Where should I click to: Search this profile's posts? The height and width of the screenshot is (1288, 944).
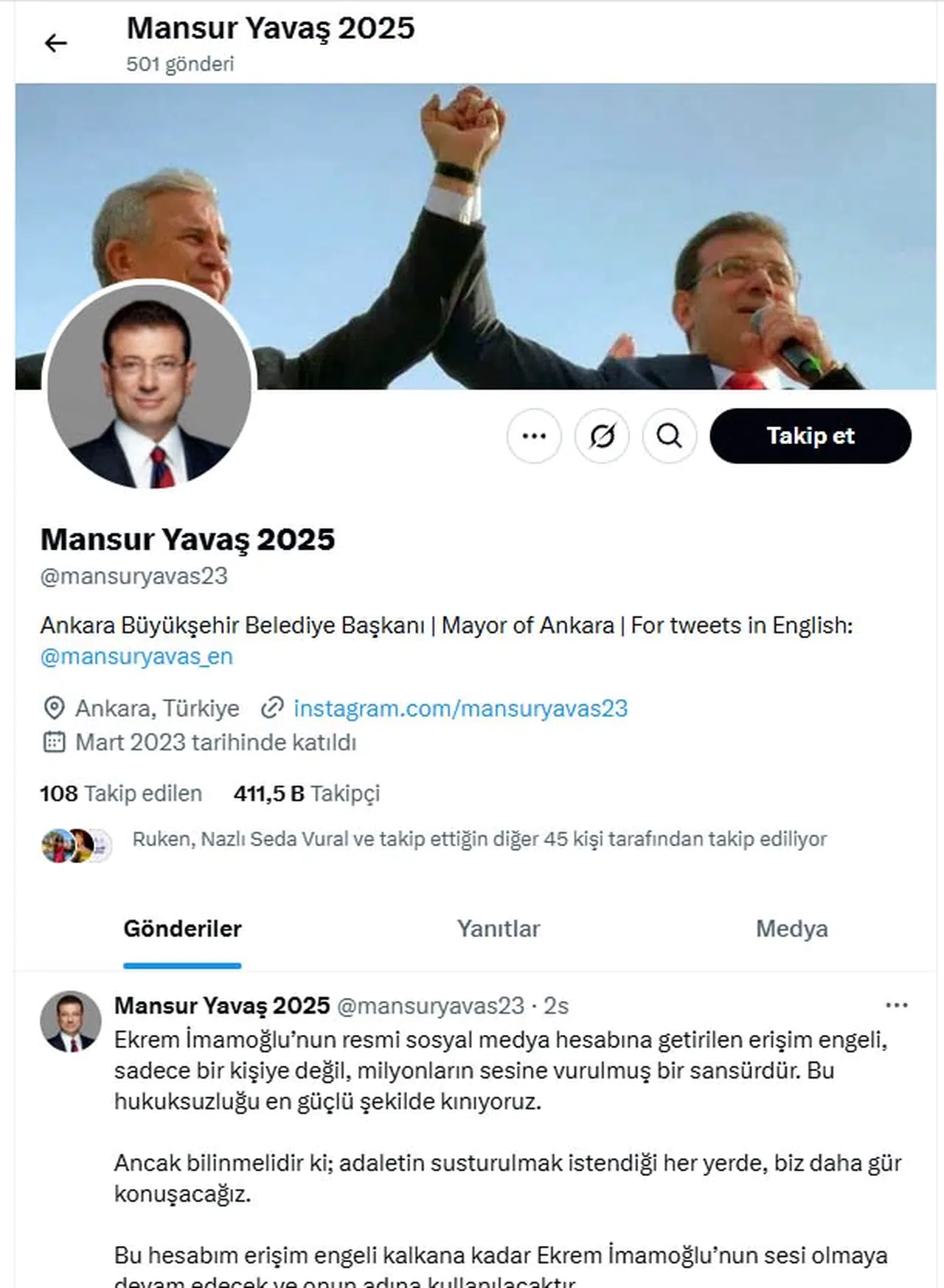click(x=669, y=436)
